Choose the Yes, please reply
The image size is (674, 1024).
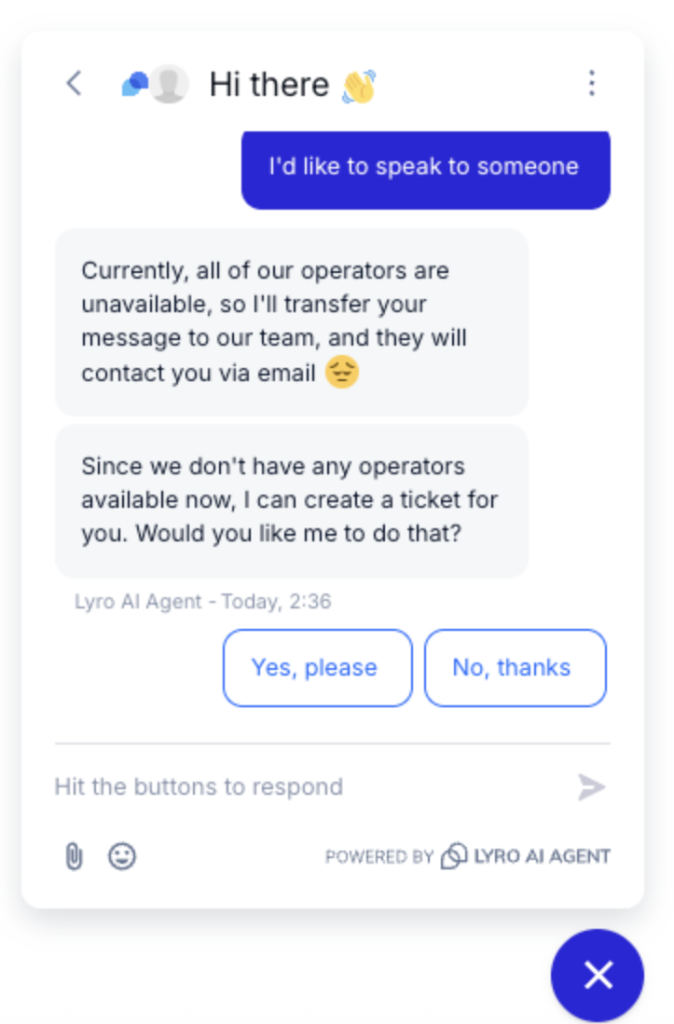(317, 668)
